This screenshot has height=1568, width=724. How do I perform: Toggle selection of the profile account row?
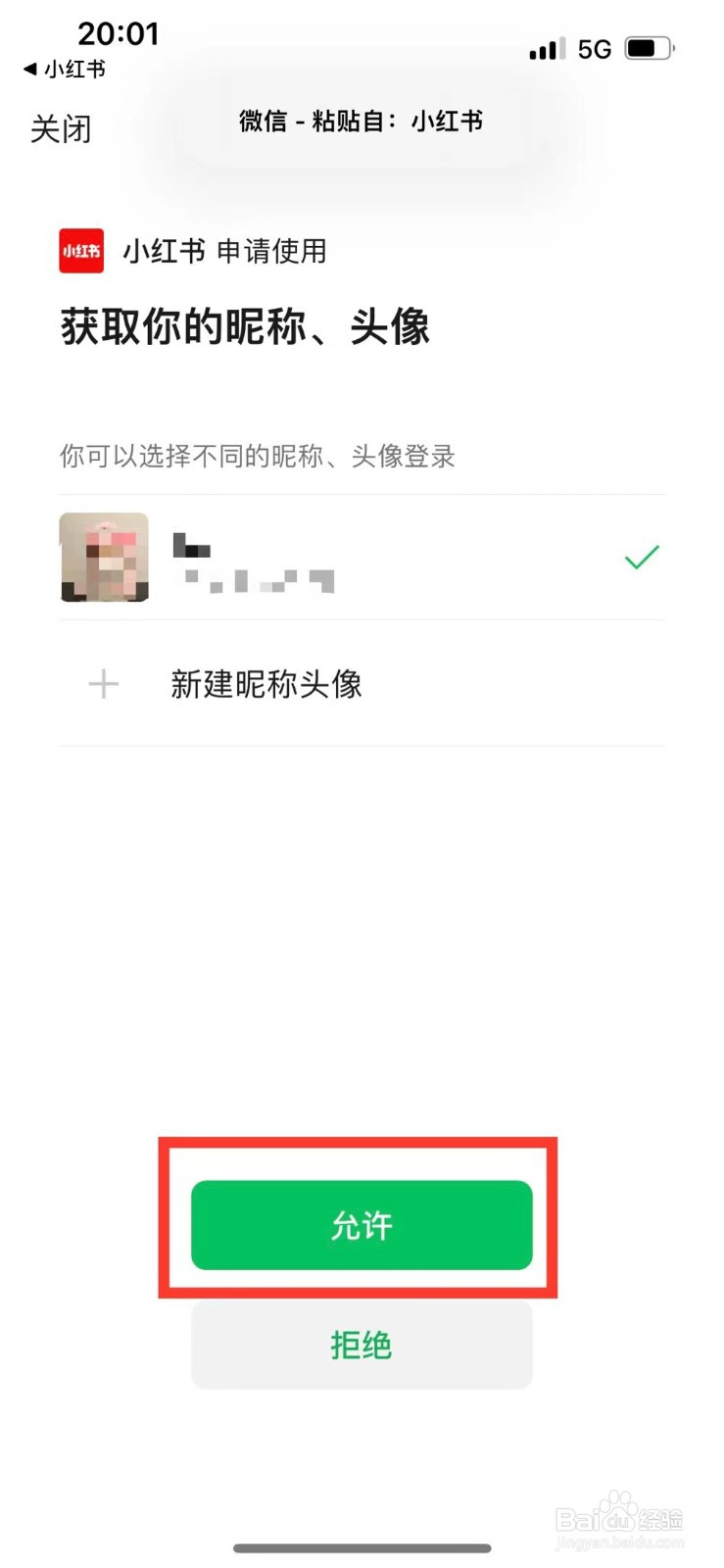point(362,558)
